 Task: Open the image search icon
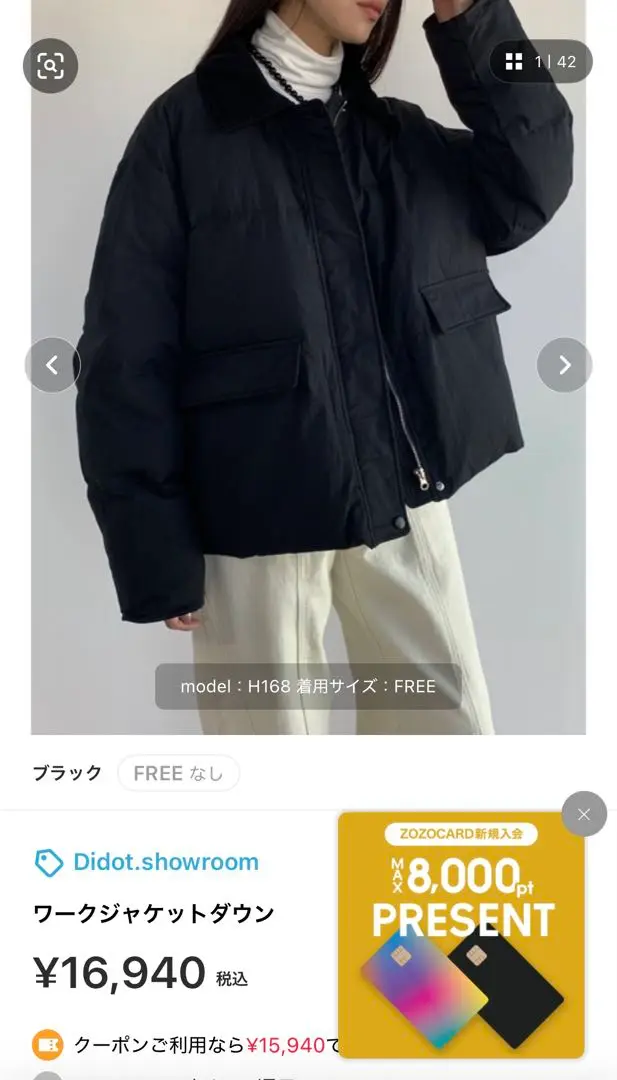(50, 65)
